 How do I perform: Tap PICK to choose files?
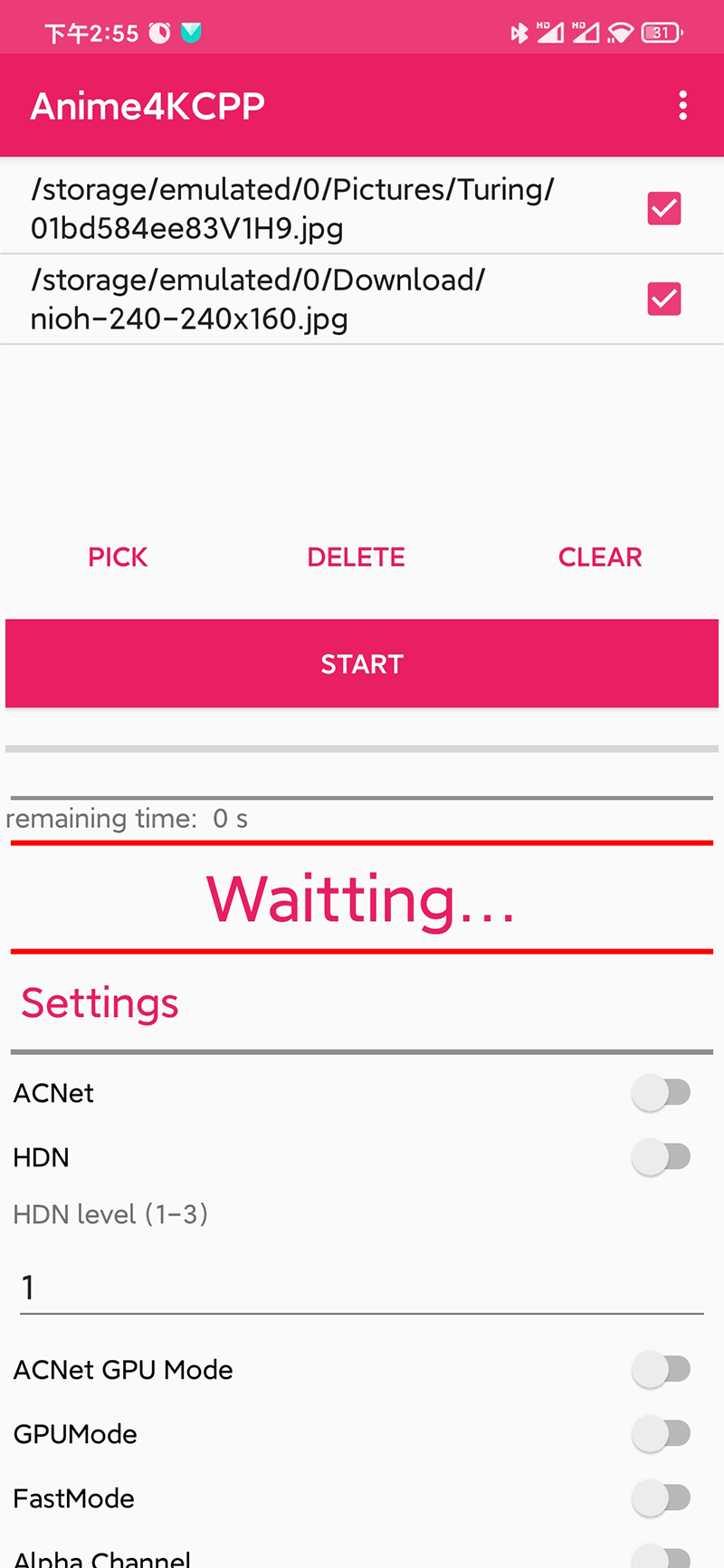(118, 557)
